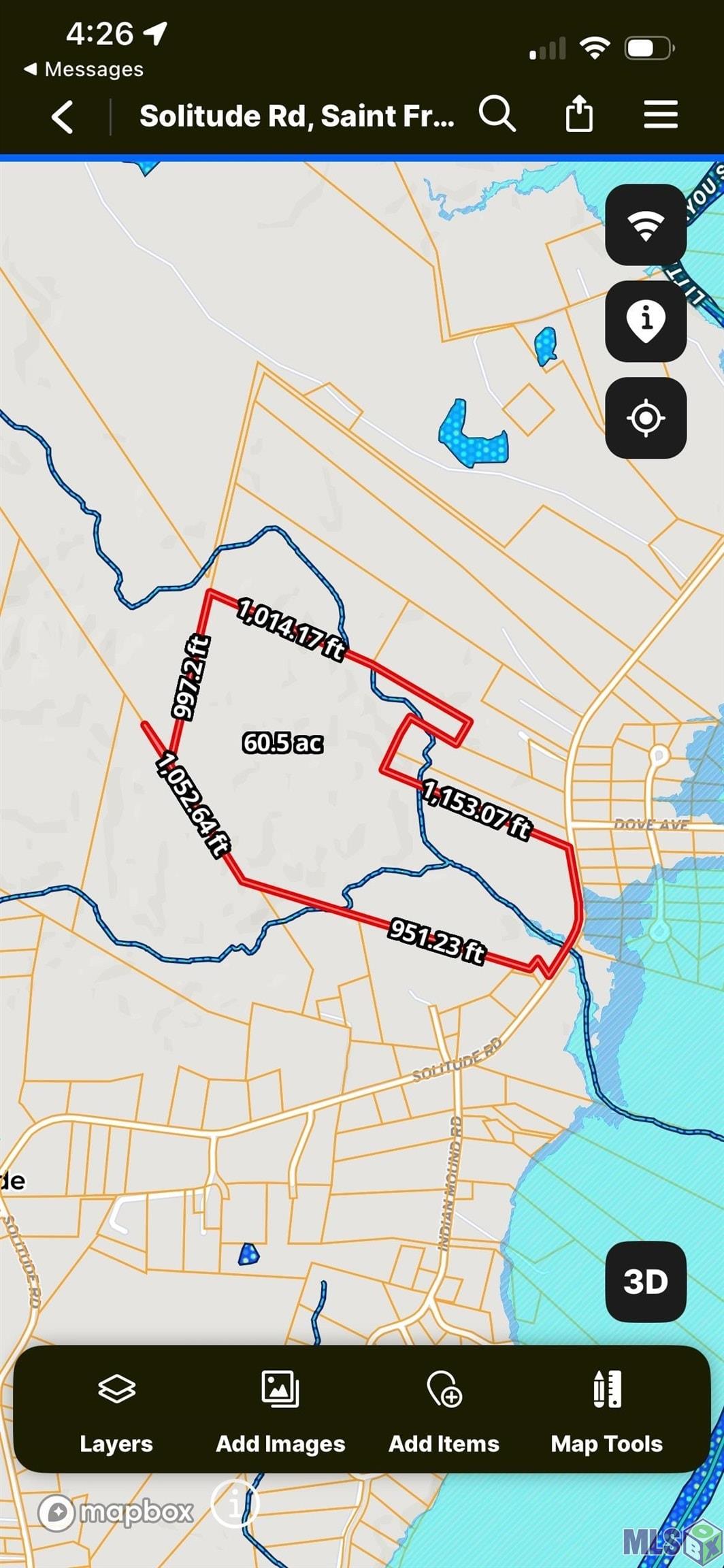Return to Messages app
Image resolution: width=724 pixels, height=1568 pixels.
point(83,69)
